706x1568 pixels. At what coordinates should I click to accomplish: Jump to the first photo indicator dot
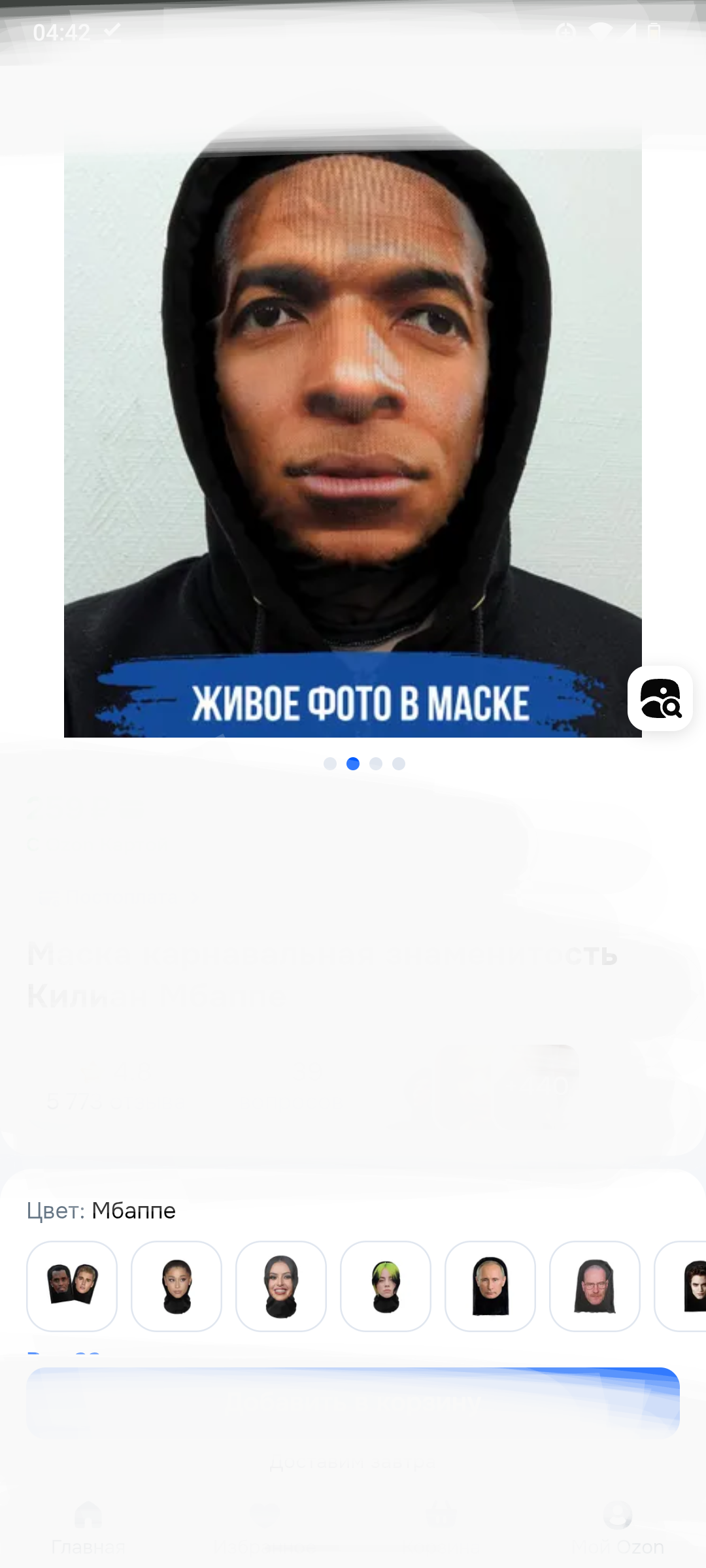[330, 764]
